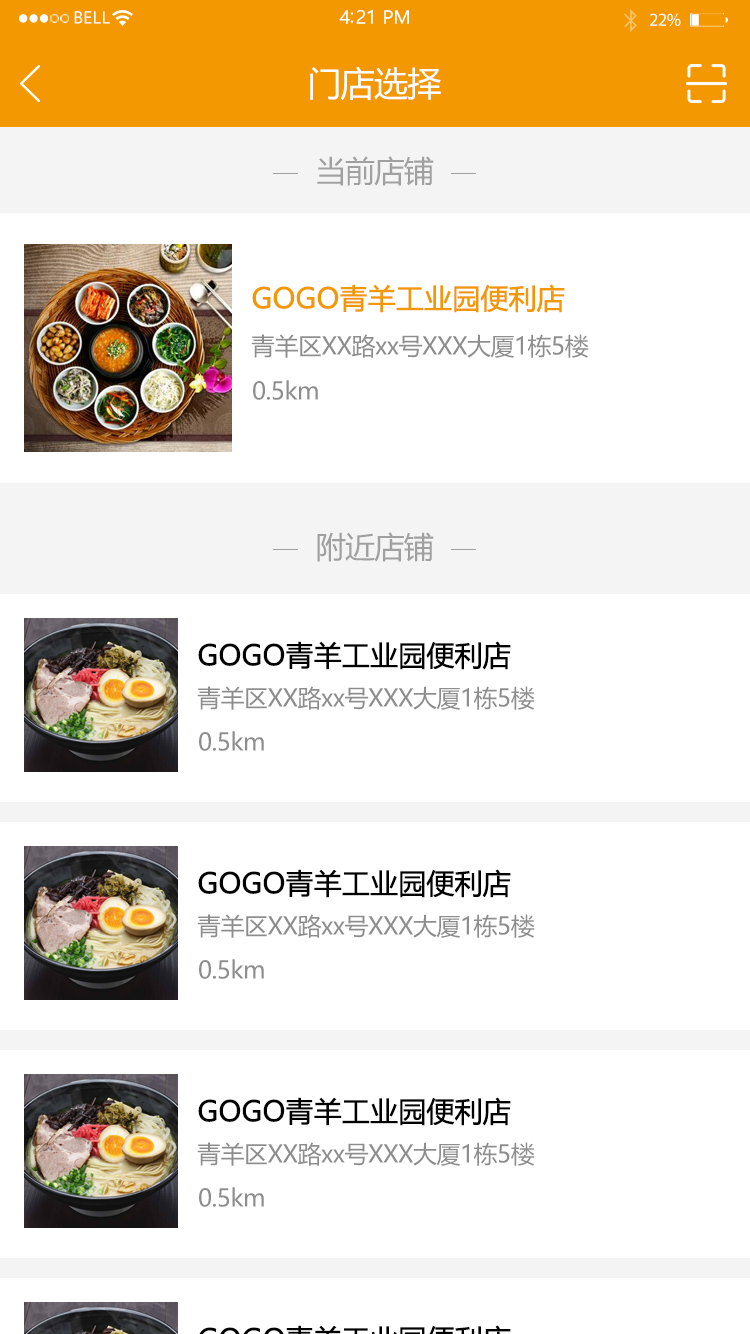Tap the 0.5km distance on current store

click(285, 390)
